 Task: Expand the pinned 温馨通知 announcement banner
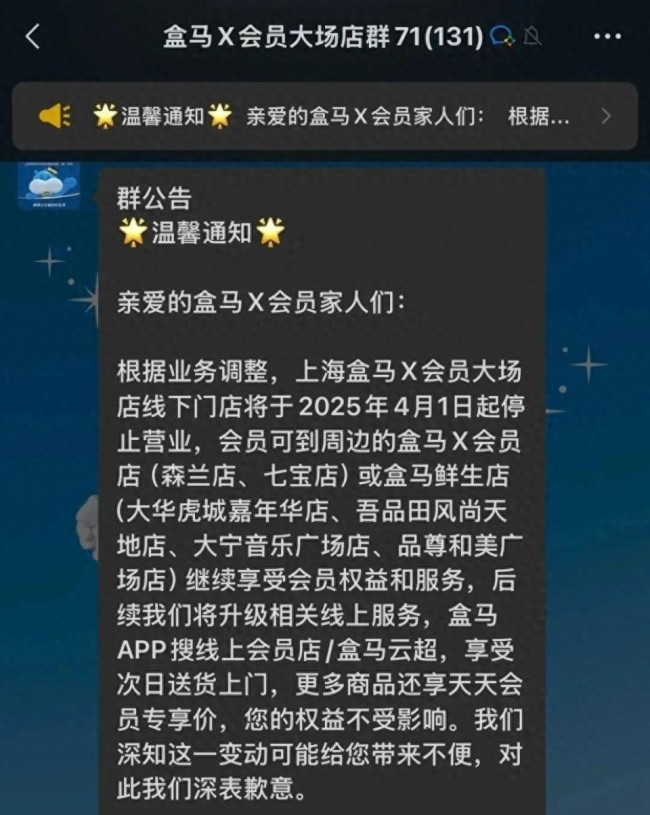[325, 116]
